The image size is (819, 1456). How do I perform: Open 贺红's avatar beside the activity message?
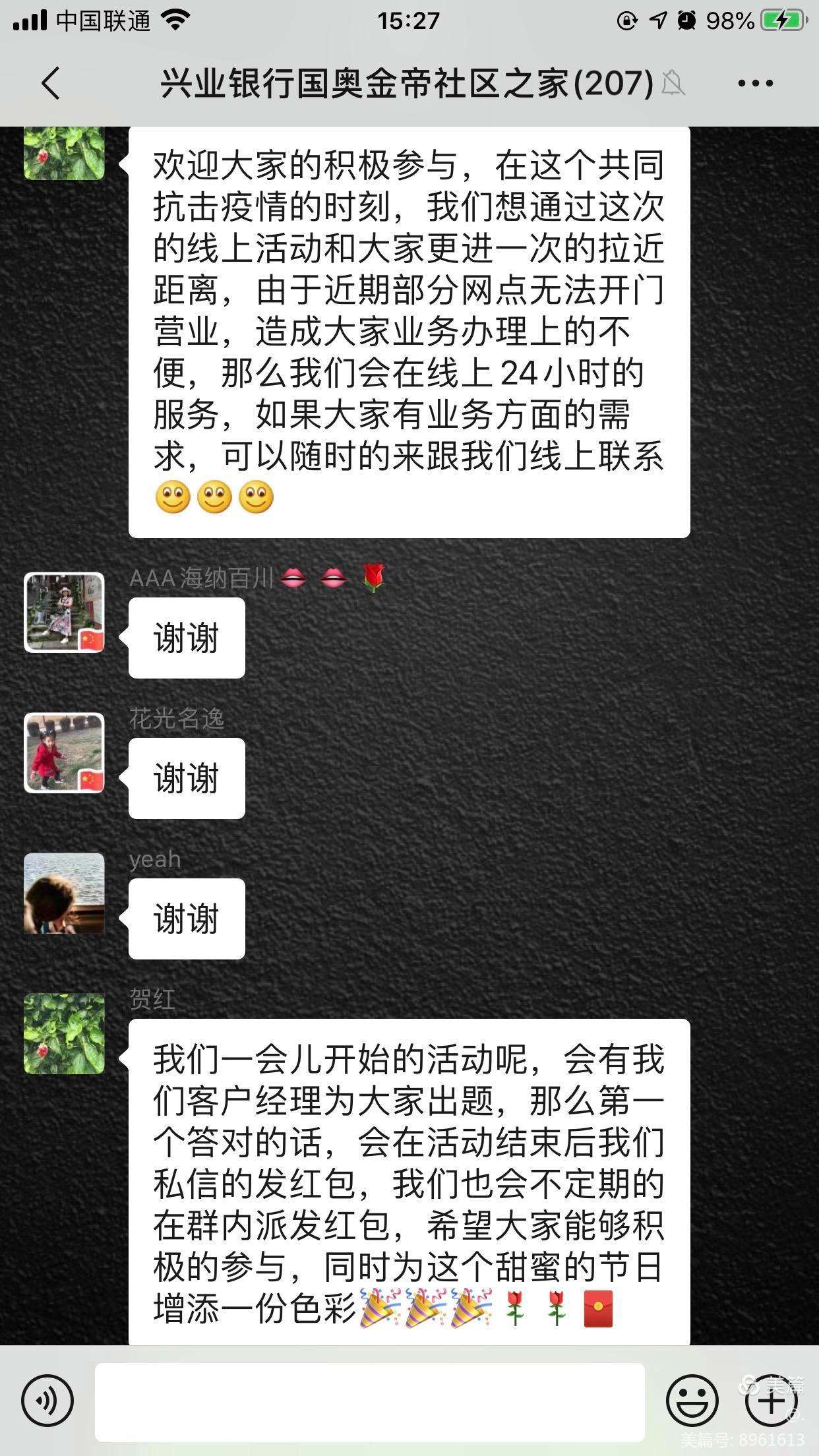pos(64,1034)
